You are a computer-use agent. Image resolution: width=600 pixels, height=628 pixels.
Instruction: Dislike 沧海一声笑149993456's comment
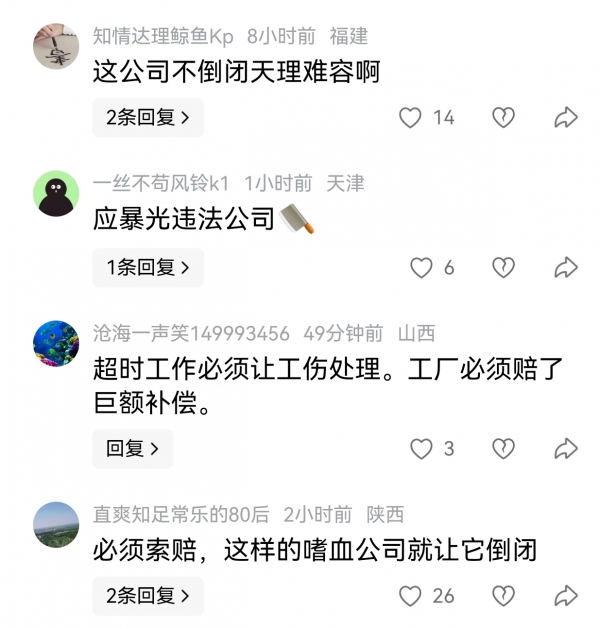[x=502, y=449]
